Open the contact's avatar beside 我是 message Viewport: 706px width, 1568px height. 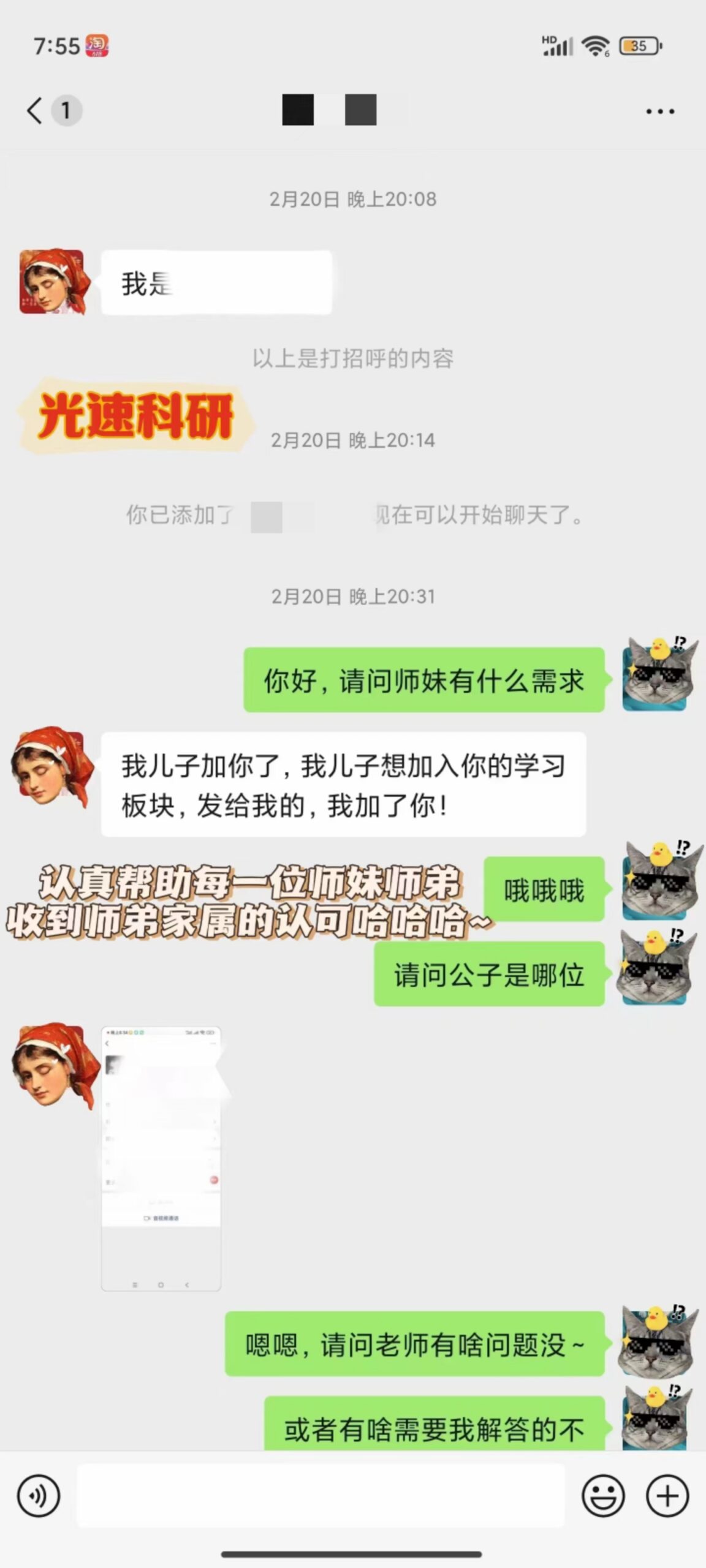(53, 282)
